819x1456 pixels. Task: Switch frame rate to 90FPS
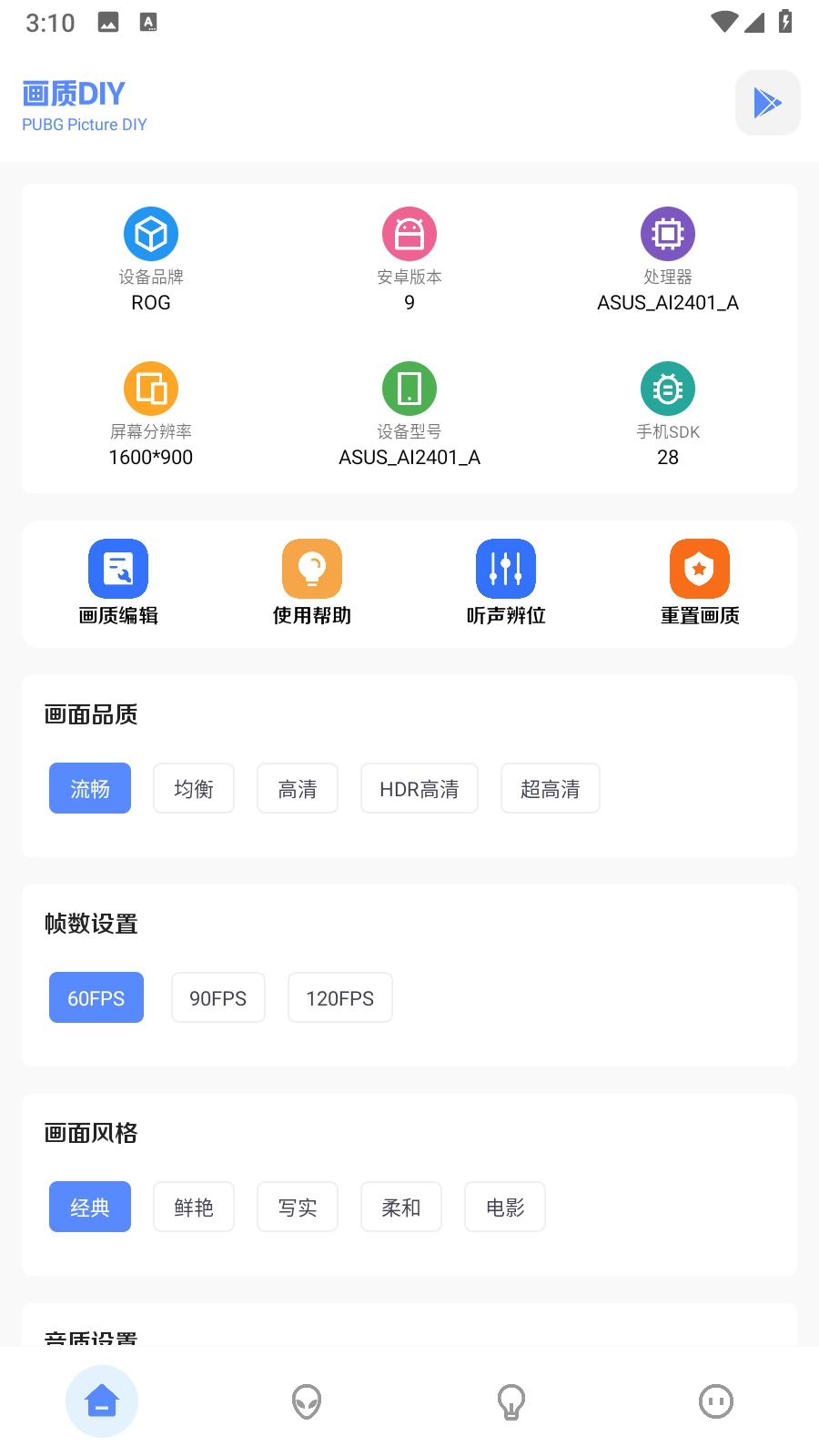217,997
